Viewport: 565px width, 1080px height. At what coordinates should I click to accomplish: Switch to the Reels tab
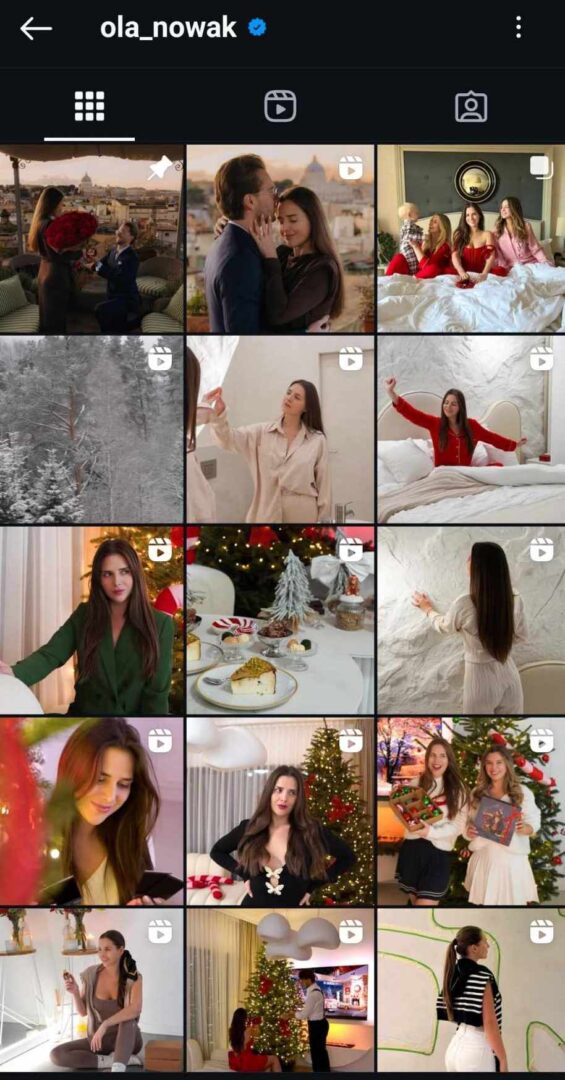click(x=280, y=106)
